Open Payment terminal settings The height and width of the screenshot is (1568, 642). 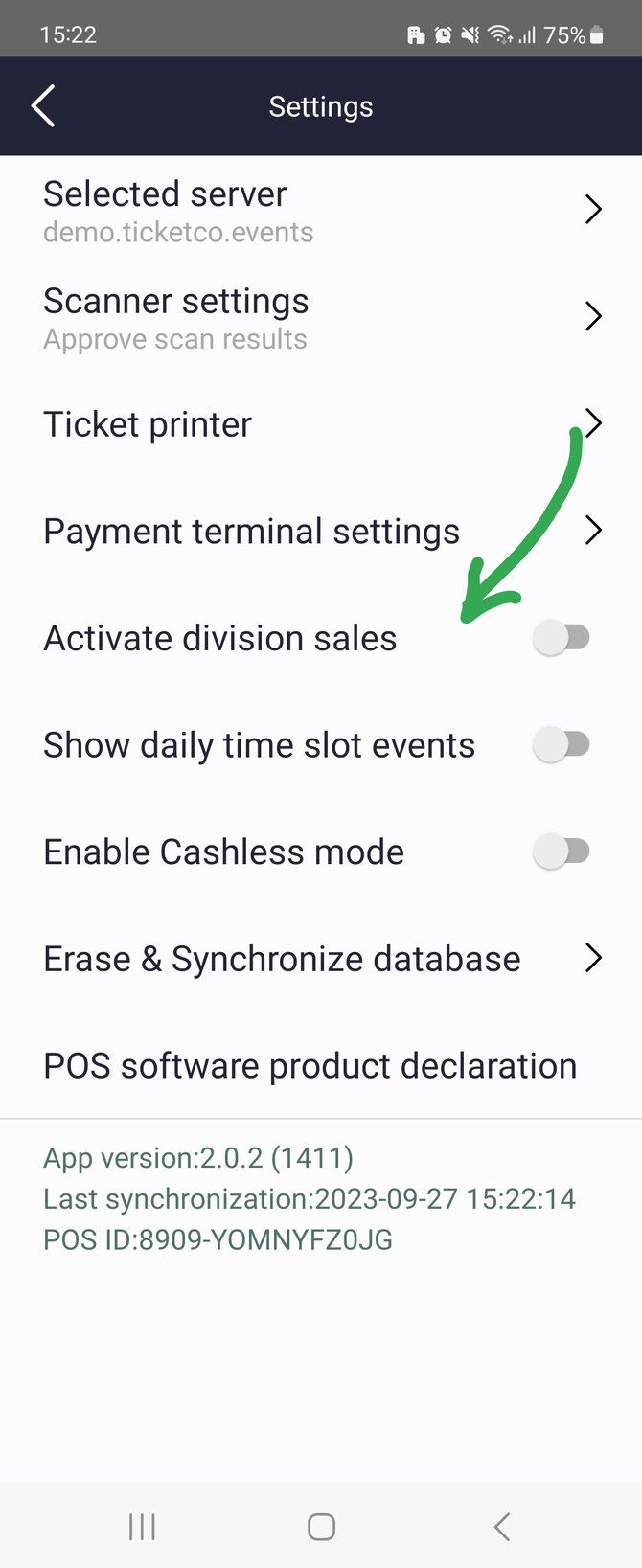[x=321, y=531]
